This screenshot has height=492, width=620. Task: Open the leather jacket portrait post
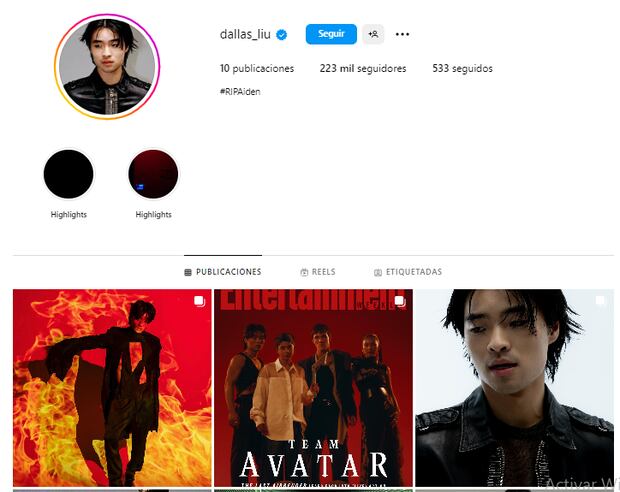(514, 388)
